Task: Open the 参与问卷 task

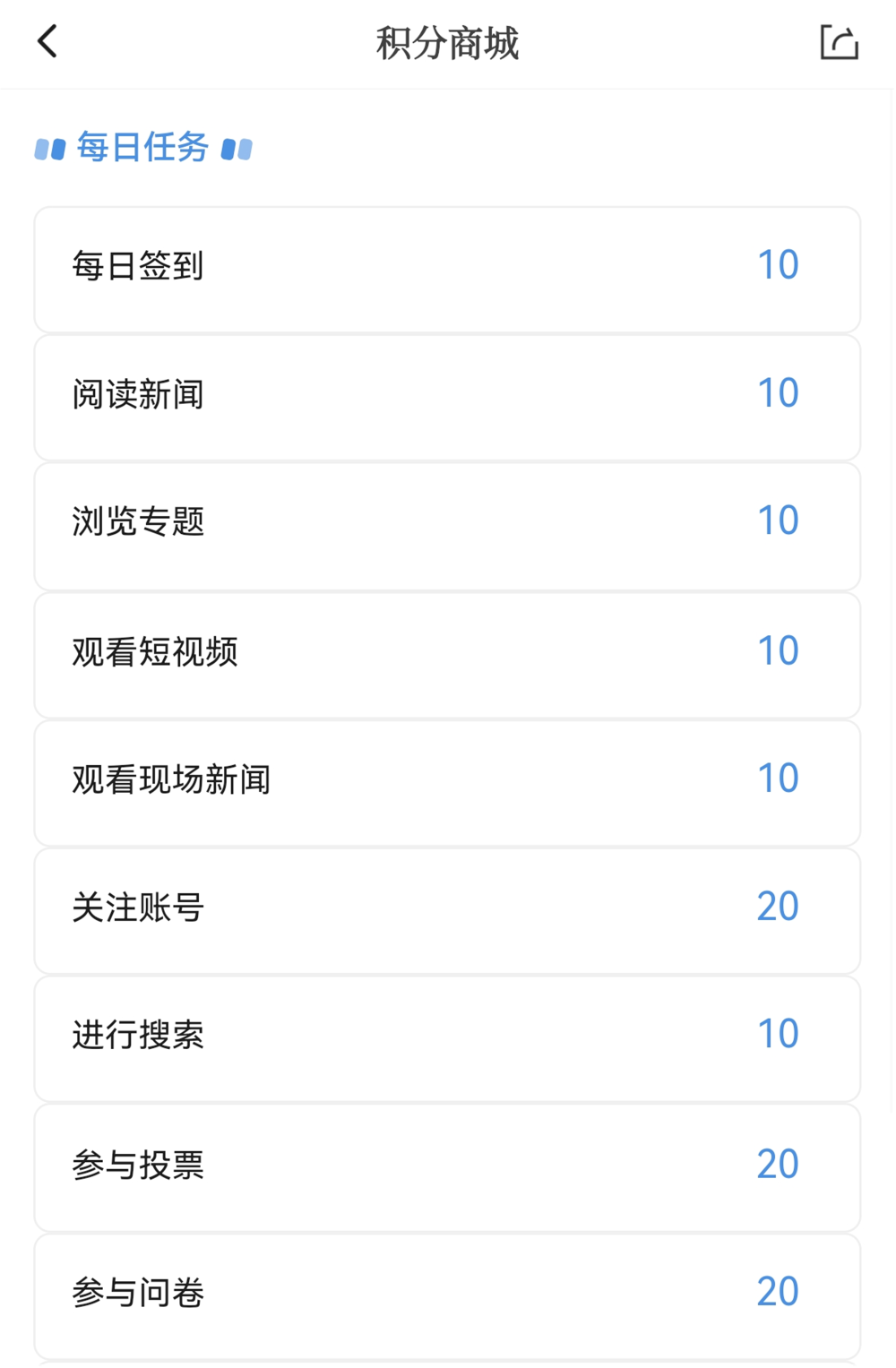Action: click(x=446, y=1295)
